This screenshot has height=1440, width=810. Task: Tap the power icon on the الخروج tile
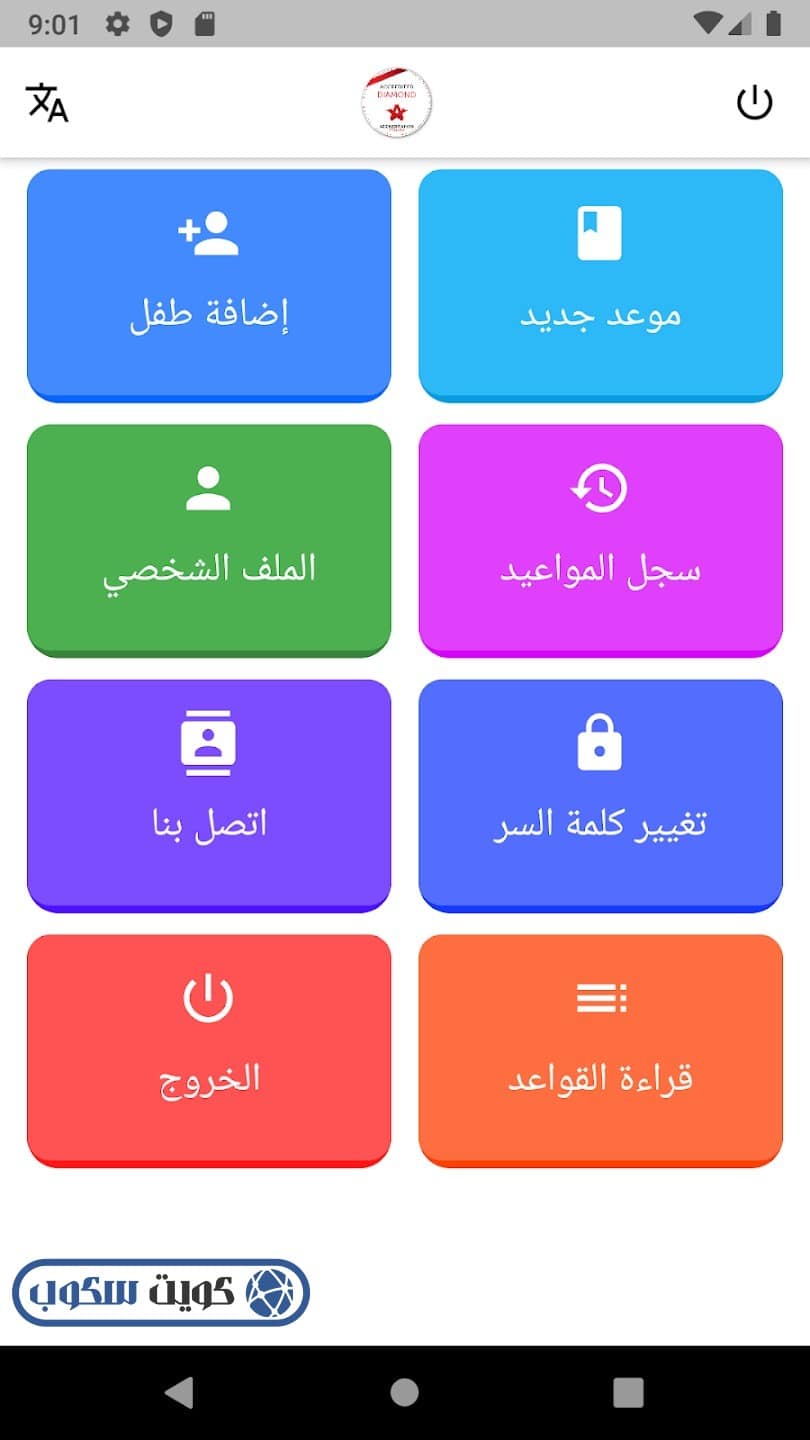point(208,995)
